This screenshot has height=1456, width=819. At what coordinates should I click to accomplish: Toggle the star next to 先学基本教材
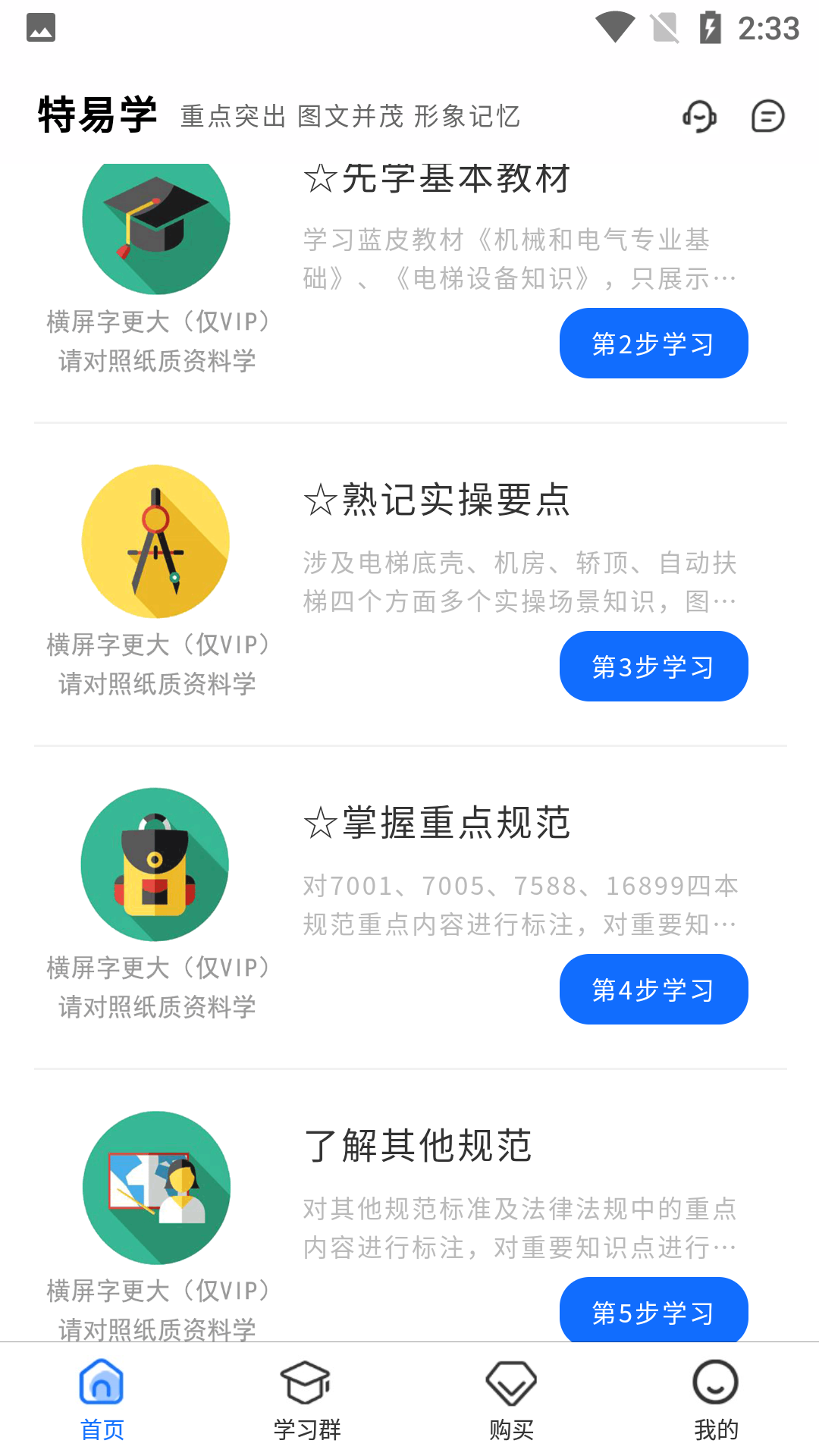tap(320, 178)
